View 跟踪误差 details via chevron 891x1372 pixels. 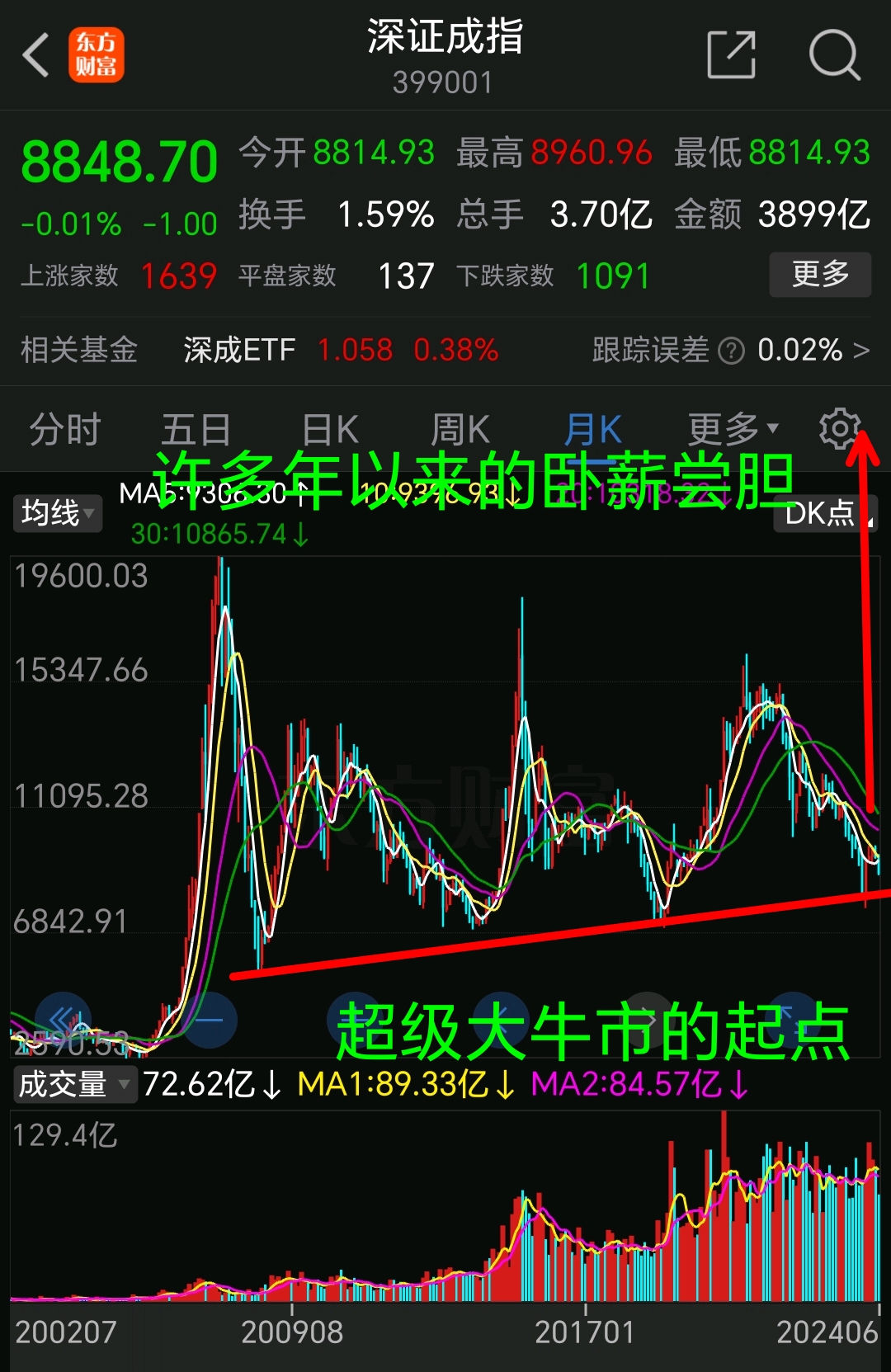pos(860,351)
